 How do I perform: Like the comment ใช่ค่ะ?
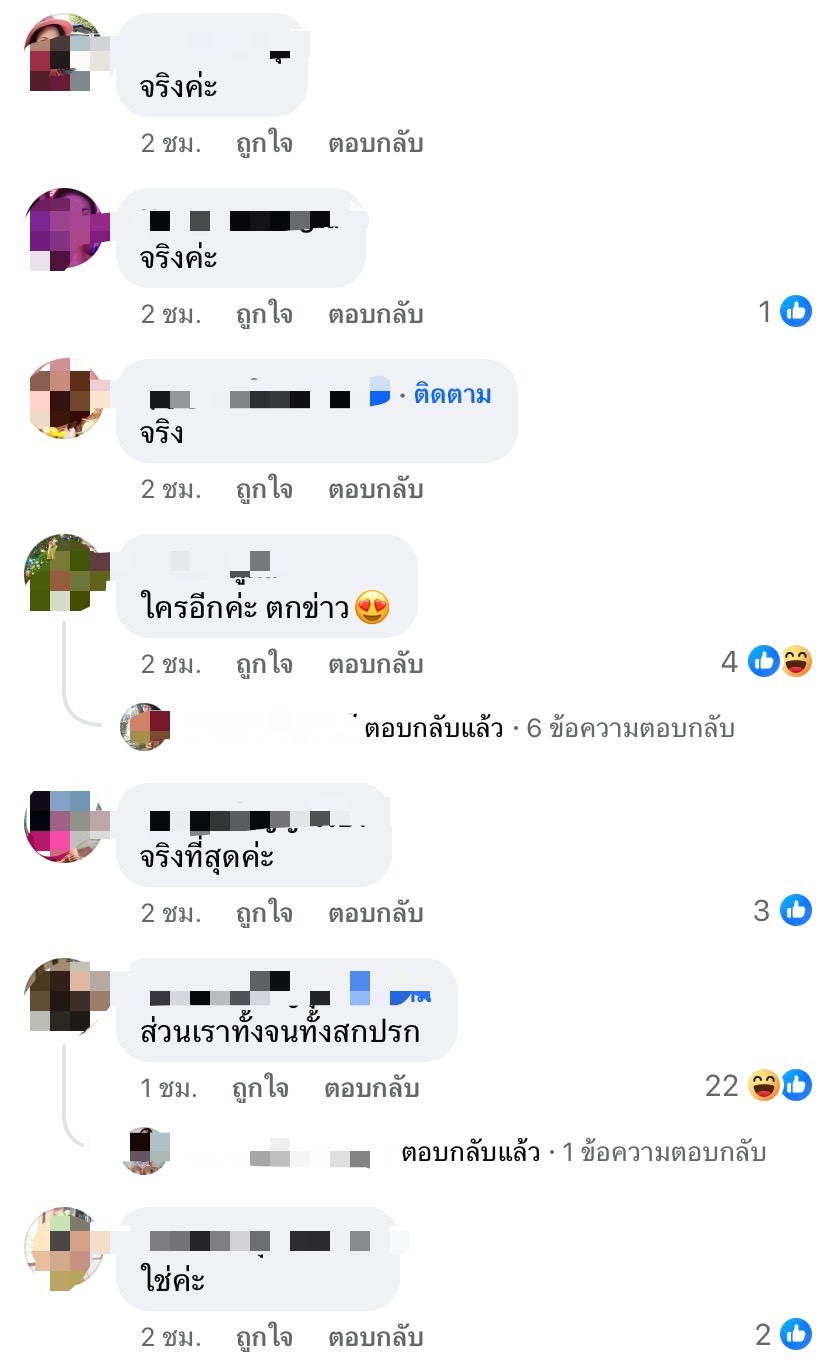pos(264,1337)
